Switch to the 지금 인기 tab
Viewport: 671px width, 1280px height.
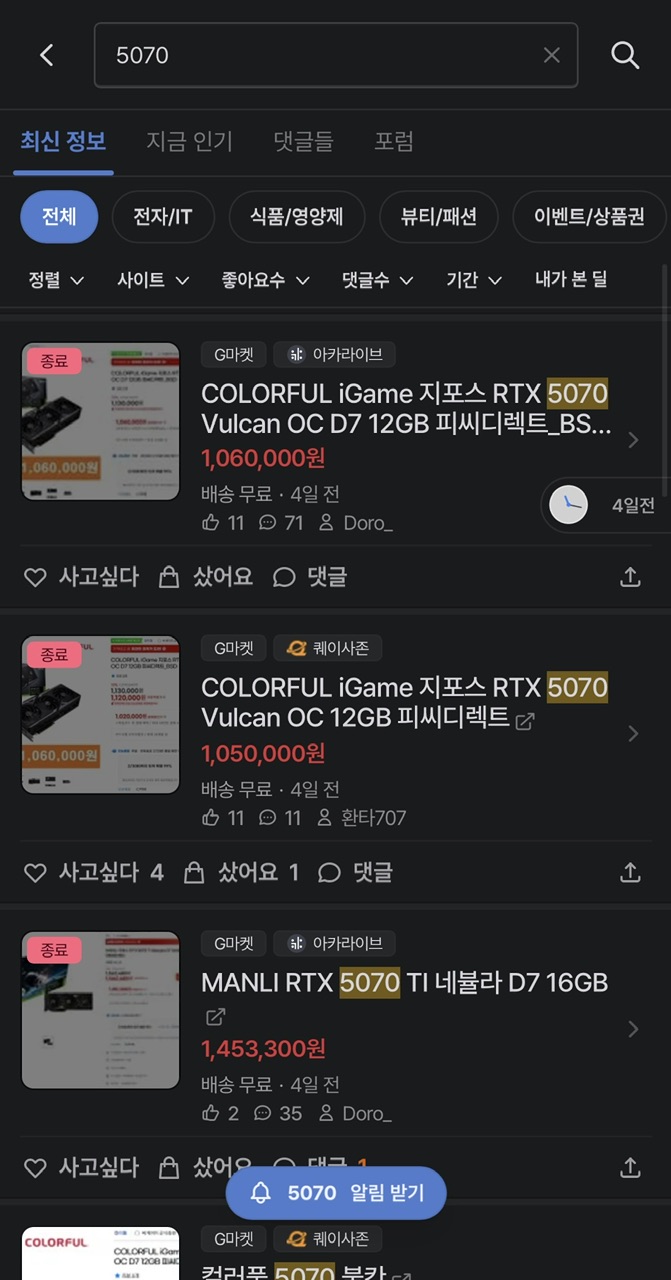pyautogui.click(x=189, y=141)
